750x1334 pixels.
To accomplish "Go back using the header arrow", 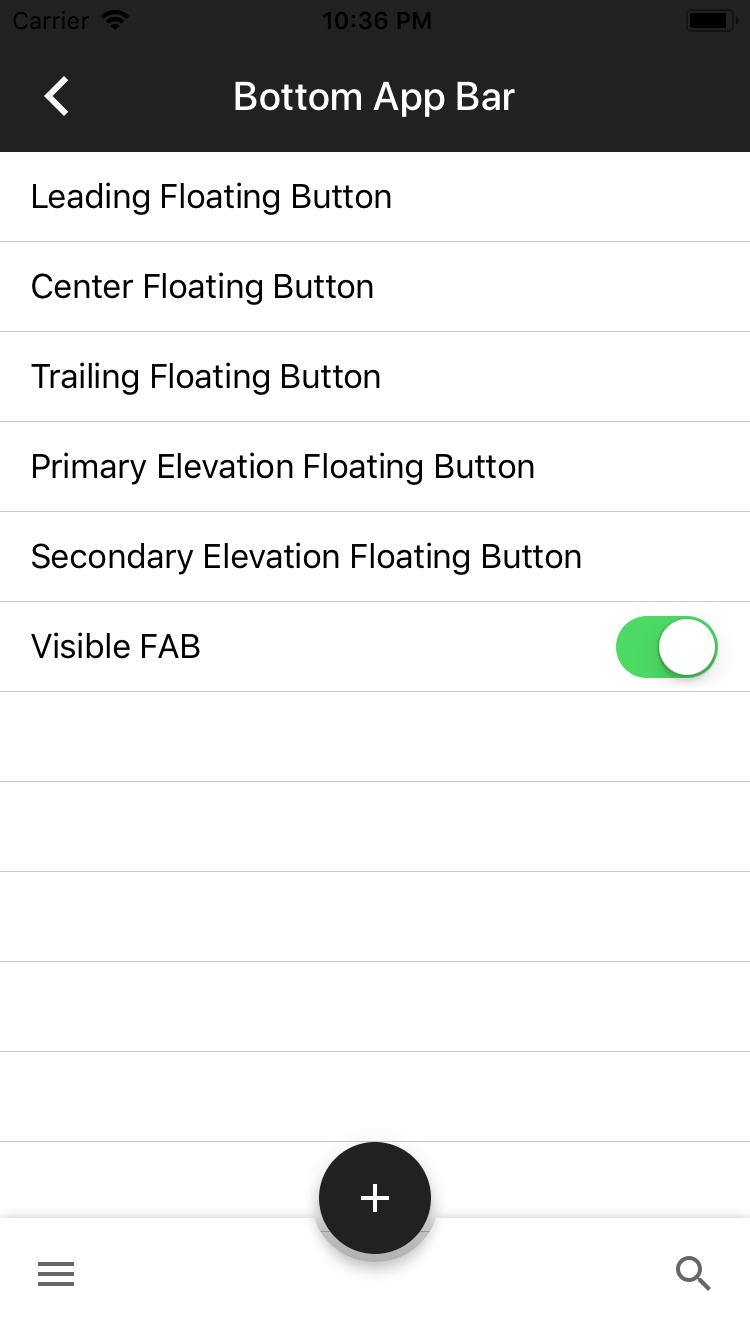I will point(57,97).
